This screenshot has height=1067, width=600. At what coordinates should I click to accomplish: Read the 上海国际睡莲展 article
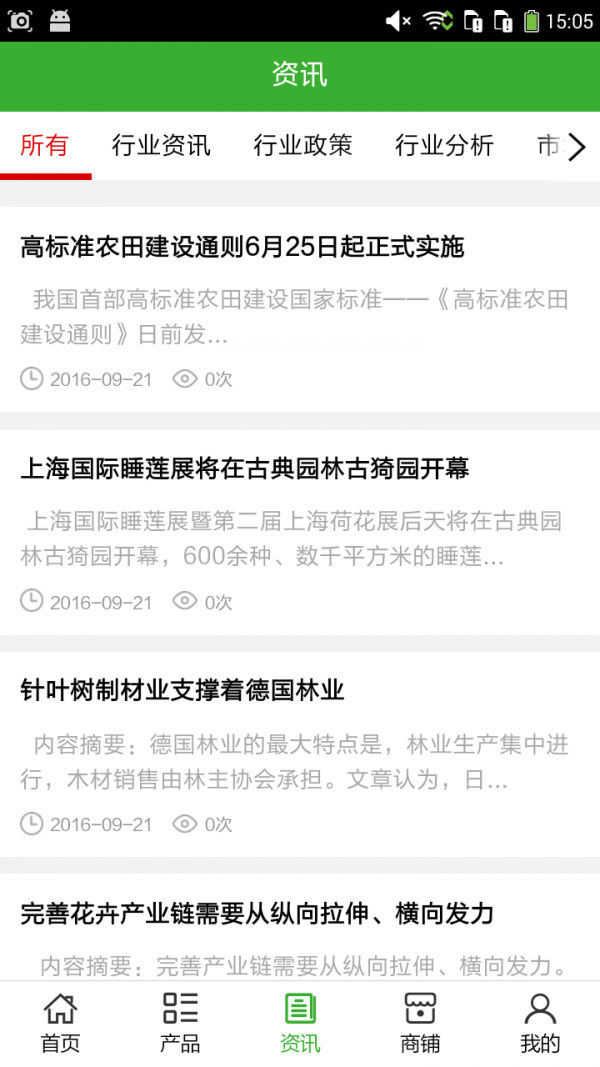click(x=245, y=469)
